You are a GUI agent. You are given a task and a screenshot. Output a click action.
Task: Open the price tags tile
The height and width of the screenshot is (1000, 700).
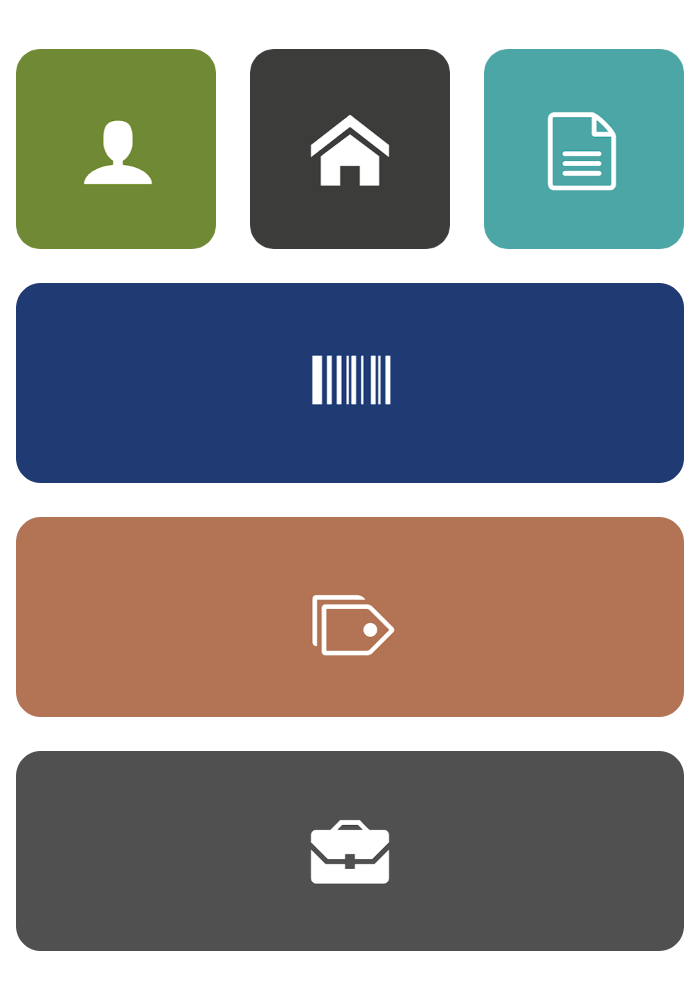(350, 617)
